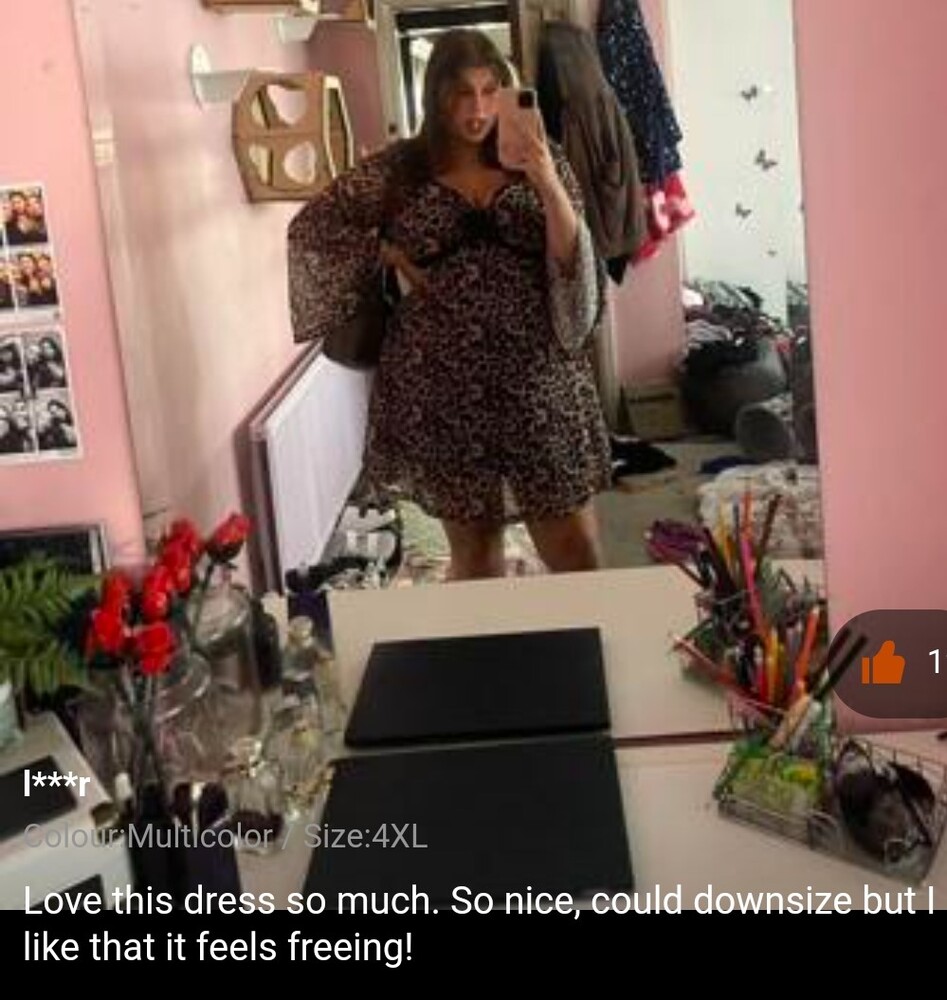Like this review with the thumbs-up
This screenshot has width=947, height=1000.
tap(883, 663)
